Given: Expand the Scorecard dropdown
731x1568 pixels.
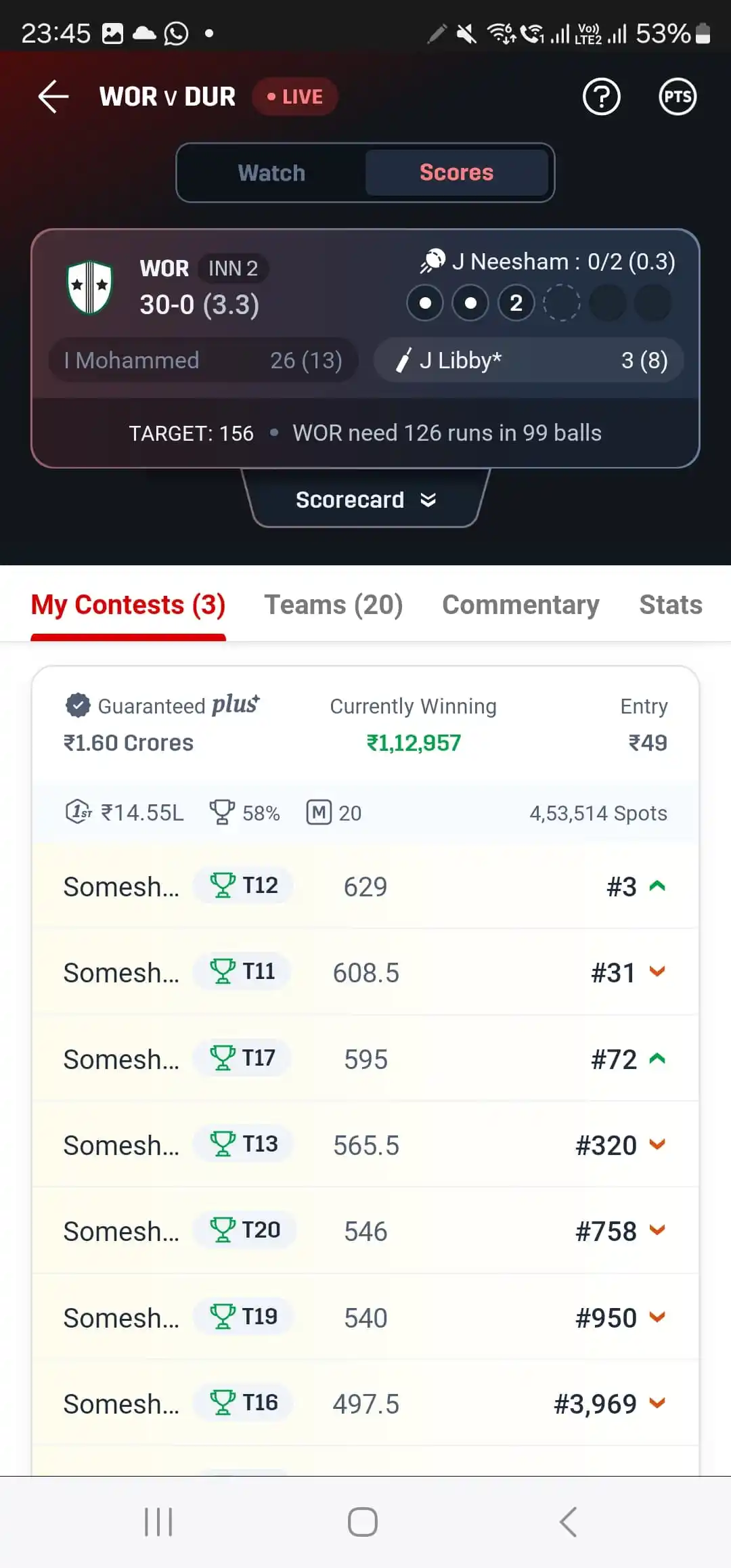Looking at the screenshot, I should click(365, 500).
